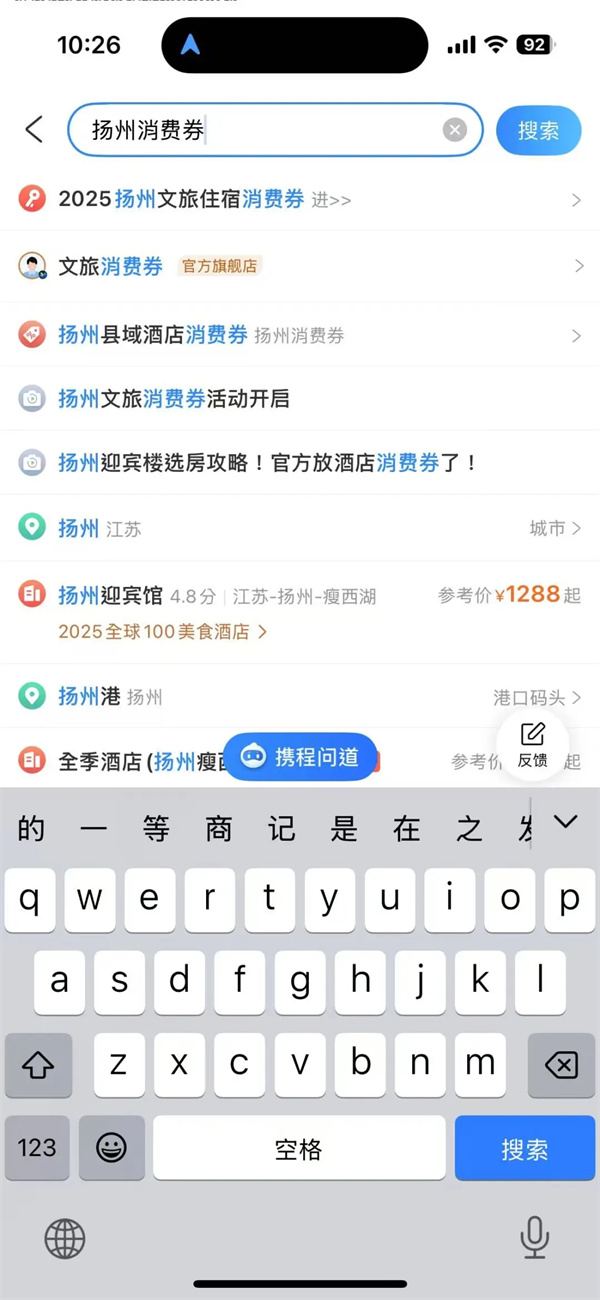Open the 携程问道 assistant button

(x=300, y=757)
